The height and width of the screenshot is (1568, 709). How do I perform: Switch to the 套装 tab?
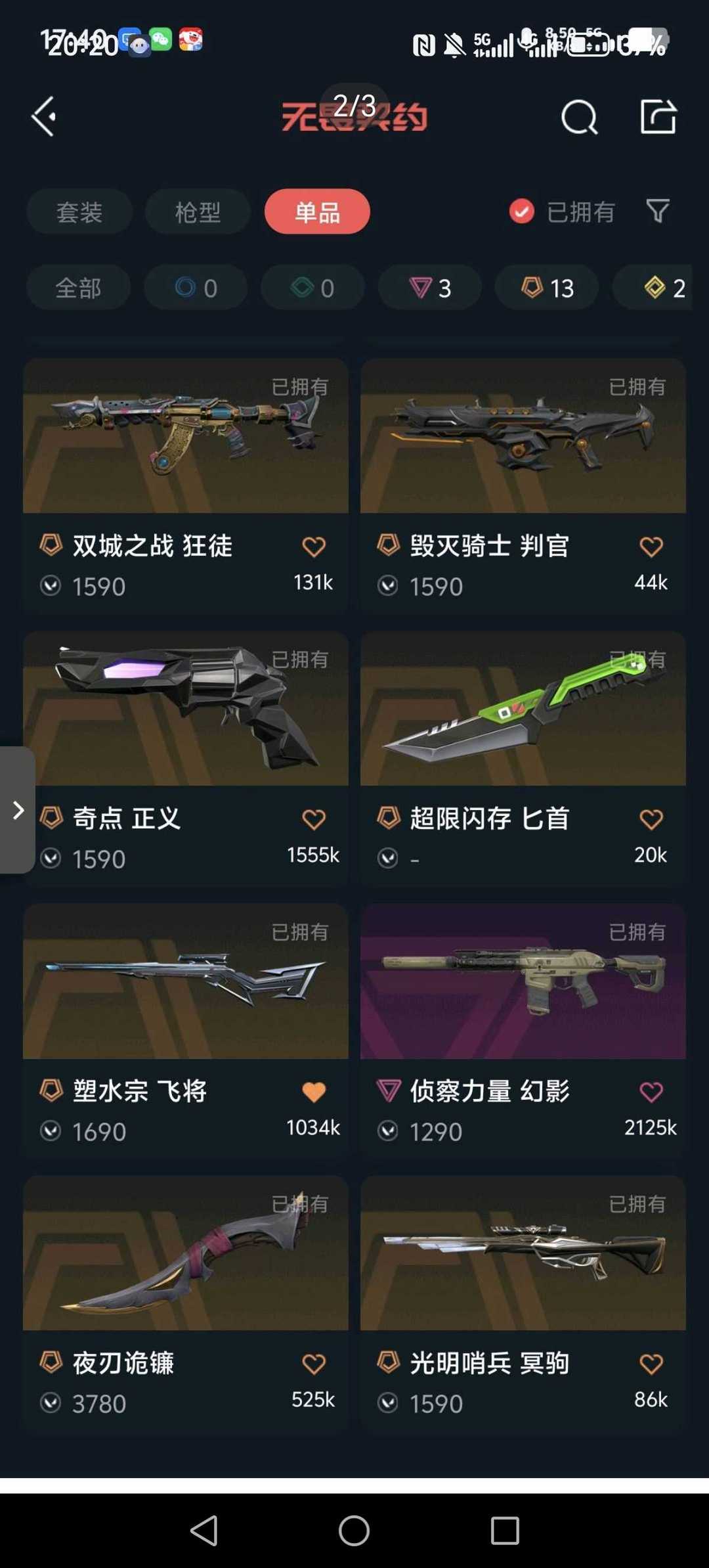click(x=79, y=212)
